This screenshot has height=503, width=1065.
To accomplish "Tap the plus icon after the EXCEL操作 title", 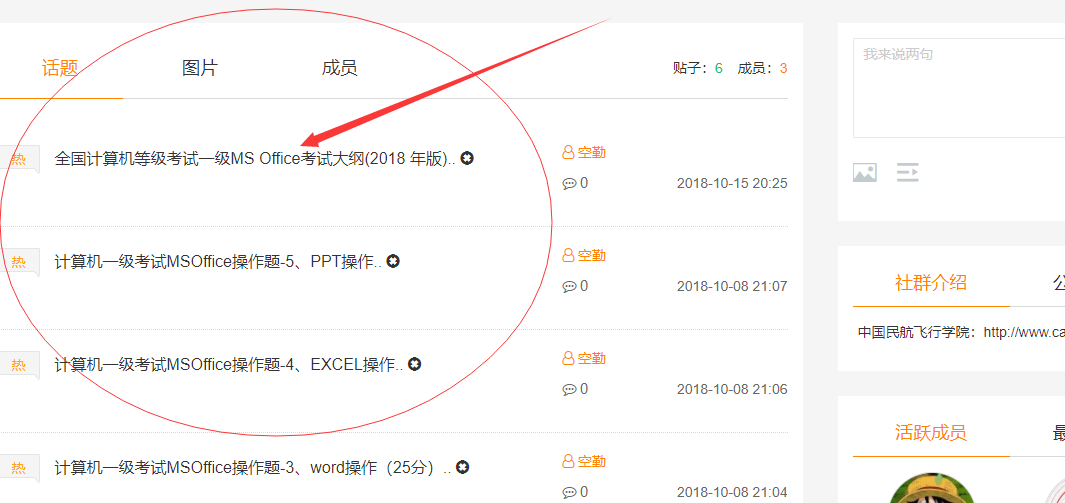I will click(415, 364).
